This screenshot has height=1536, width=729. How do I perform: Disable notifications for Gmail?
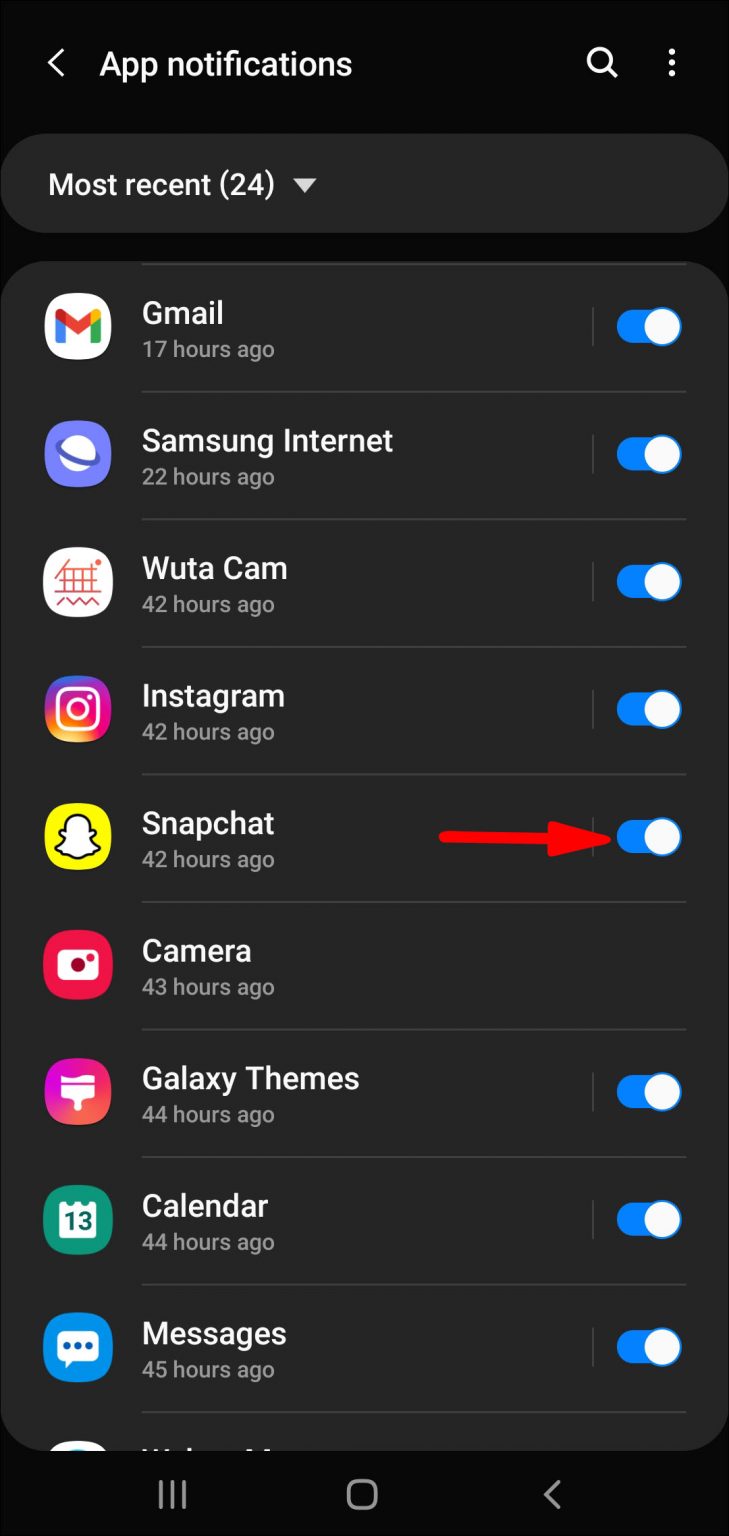pyautogui.click(x=648, y=326)
